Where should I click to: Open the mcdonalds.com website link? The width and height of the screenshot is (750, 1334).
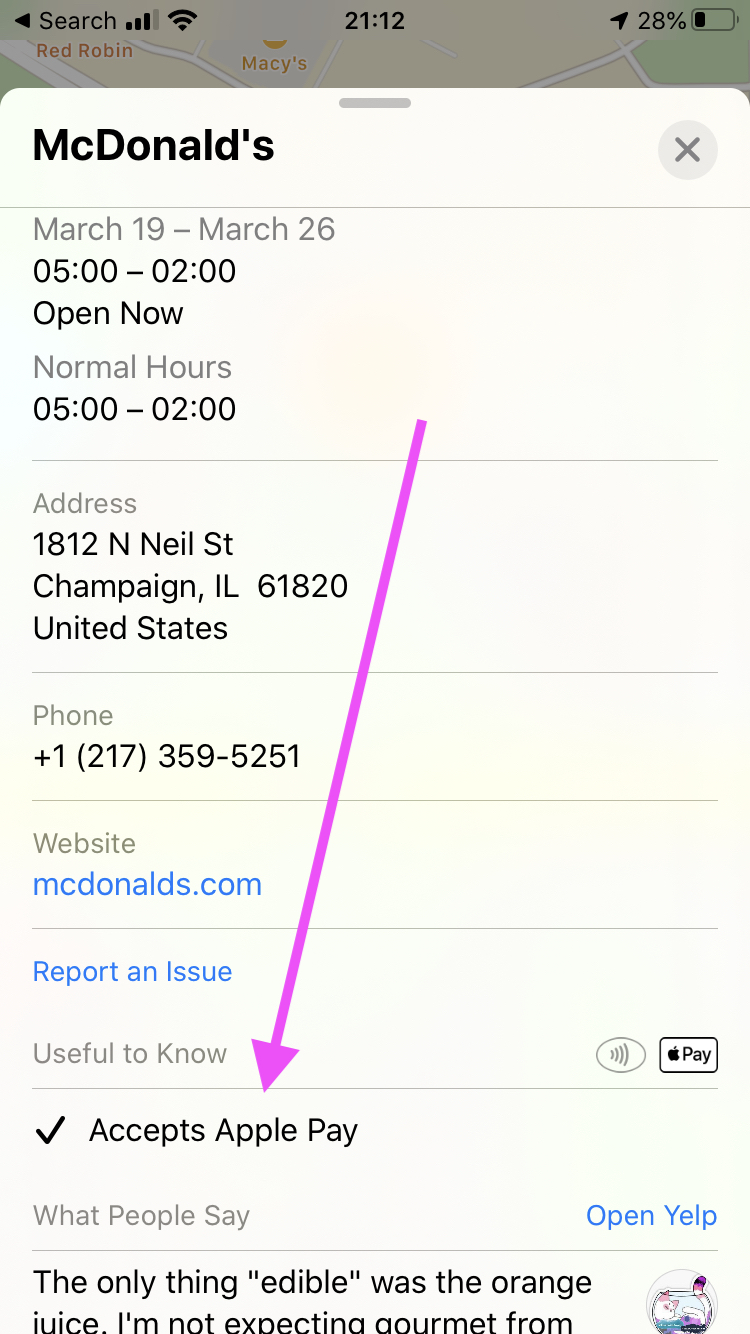(146, 884)
